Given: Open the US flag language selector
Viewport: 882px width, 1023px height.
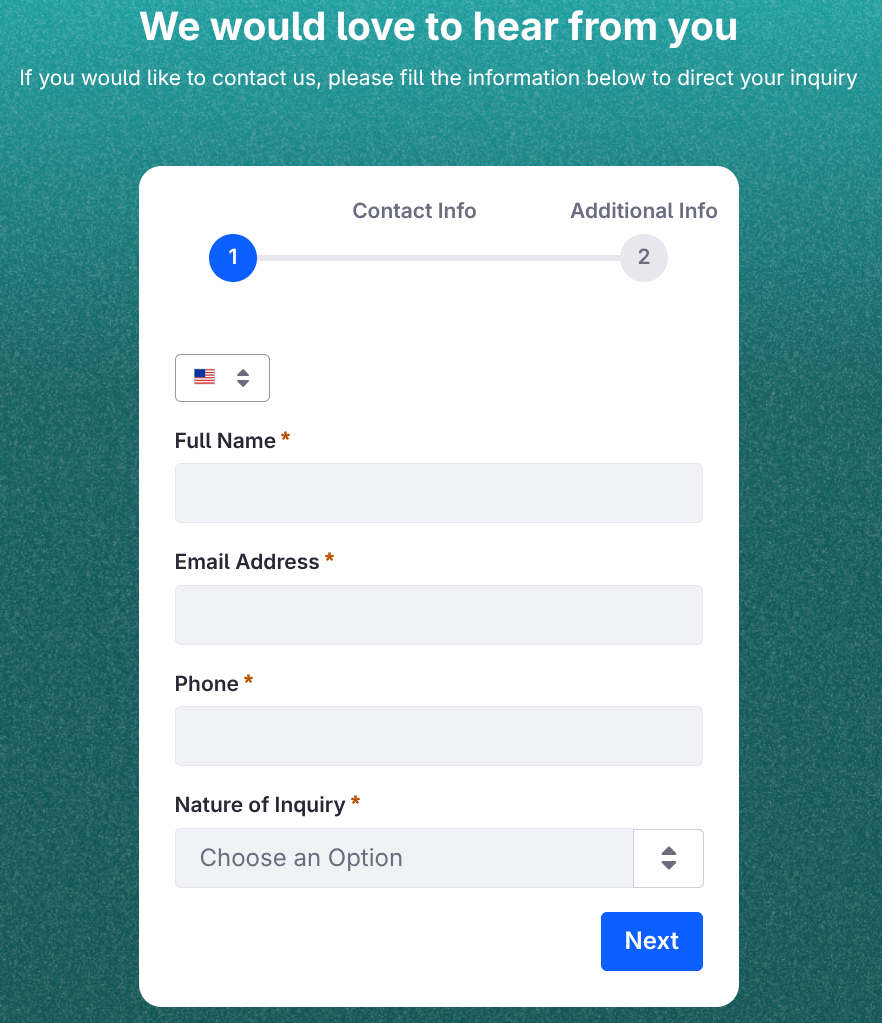Looking at the screenshot, I should coord(222,378).
